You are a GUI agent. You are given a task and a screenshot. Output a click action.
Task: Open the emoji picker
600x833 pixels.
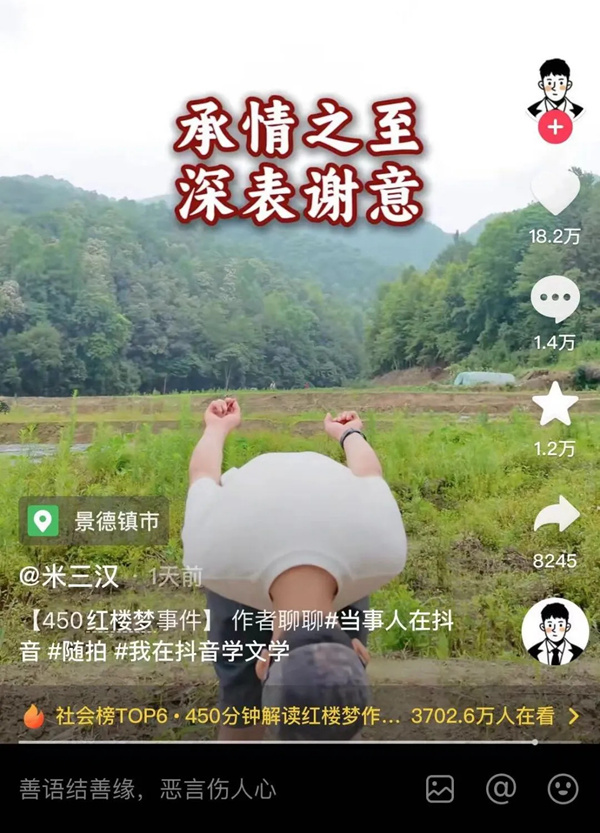point(562,789)
